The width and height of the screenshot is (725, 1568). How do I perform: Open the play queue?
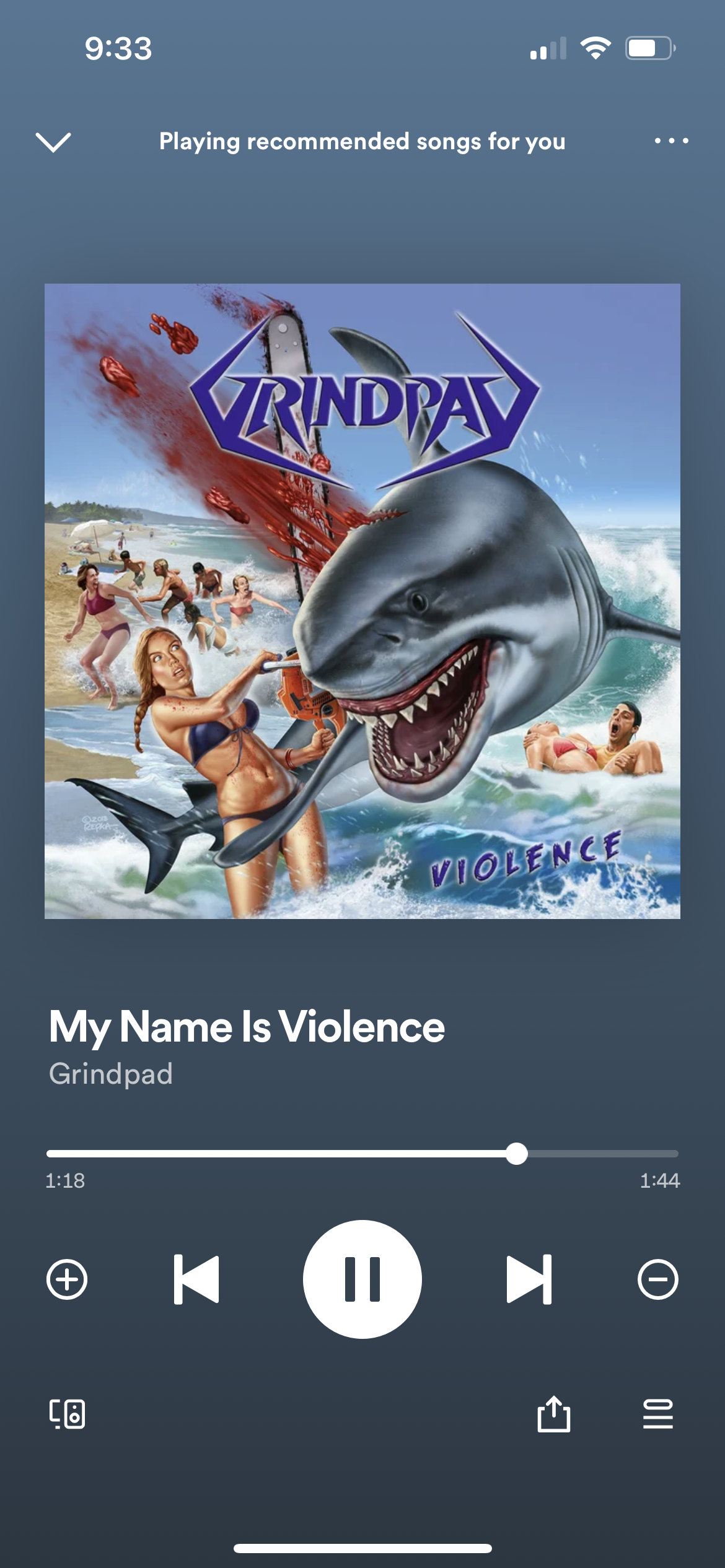coord(658,1414)
